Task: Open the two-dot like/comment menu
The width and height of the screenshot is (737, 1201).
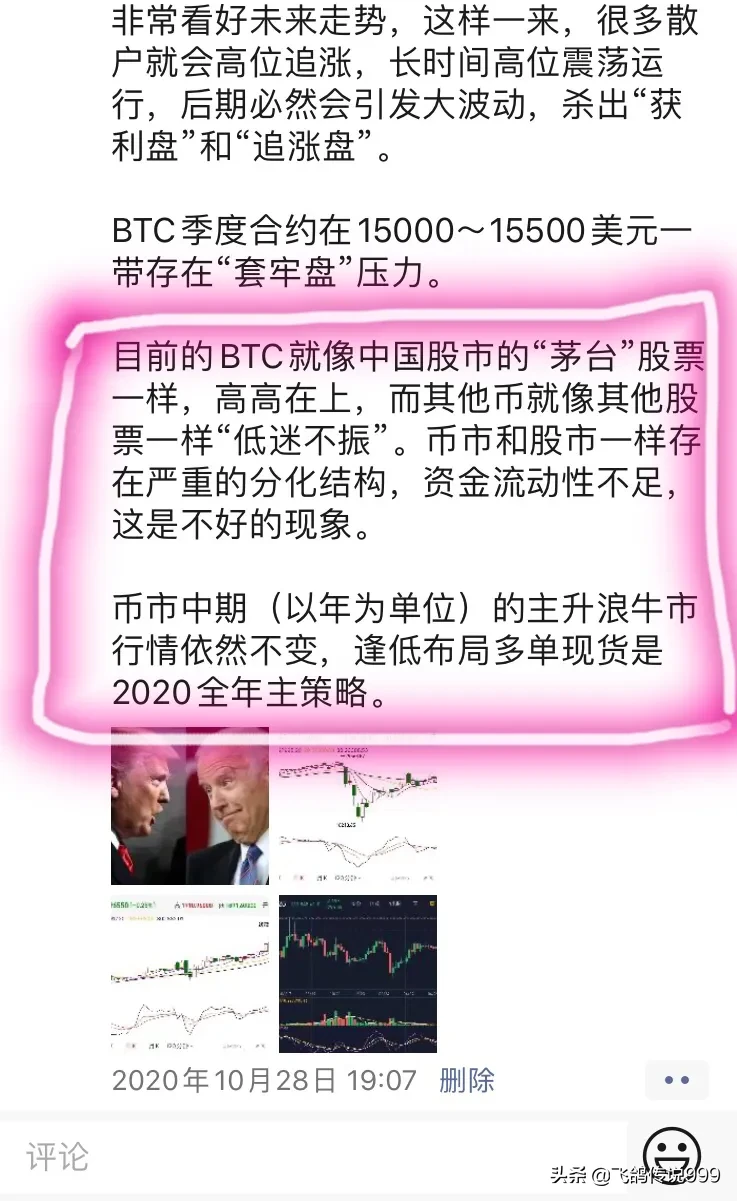Action: point(677,1080)
